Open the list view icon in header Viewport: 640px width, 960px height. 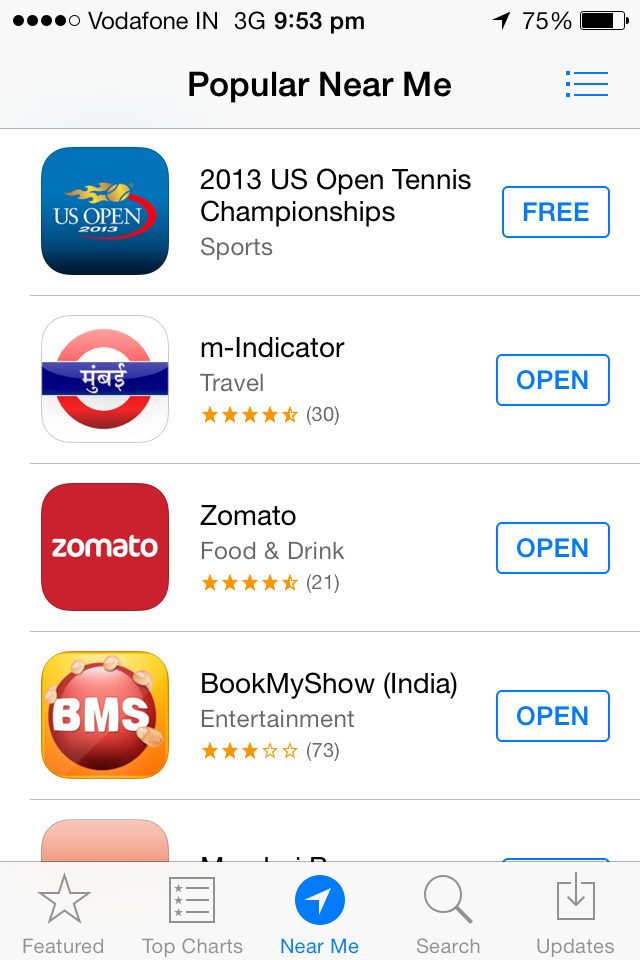586,84
